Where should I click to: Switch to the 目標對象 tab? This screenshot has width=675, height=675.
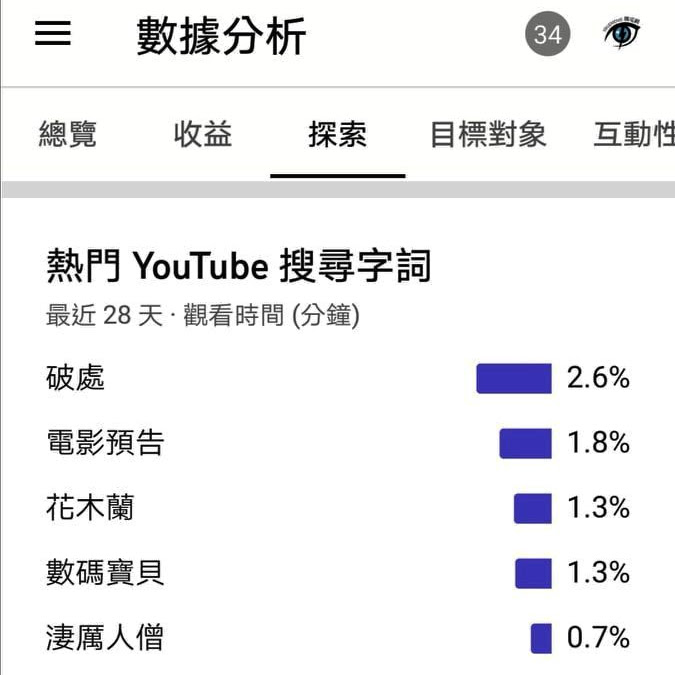488,135
